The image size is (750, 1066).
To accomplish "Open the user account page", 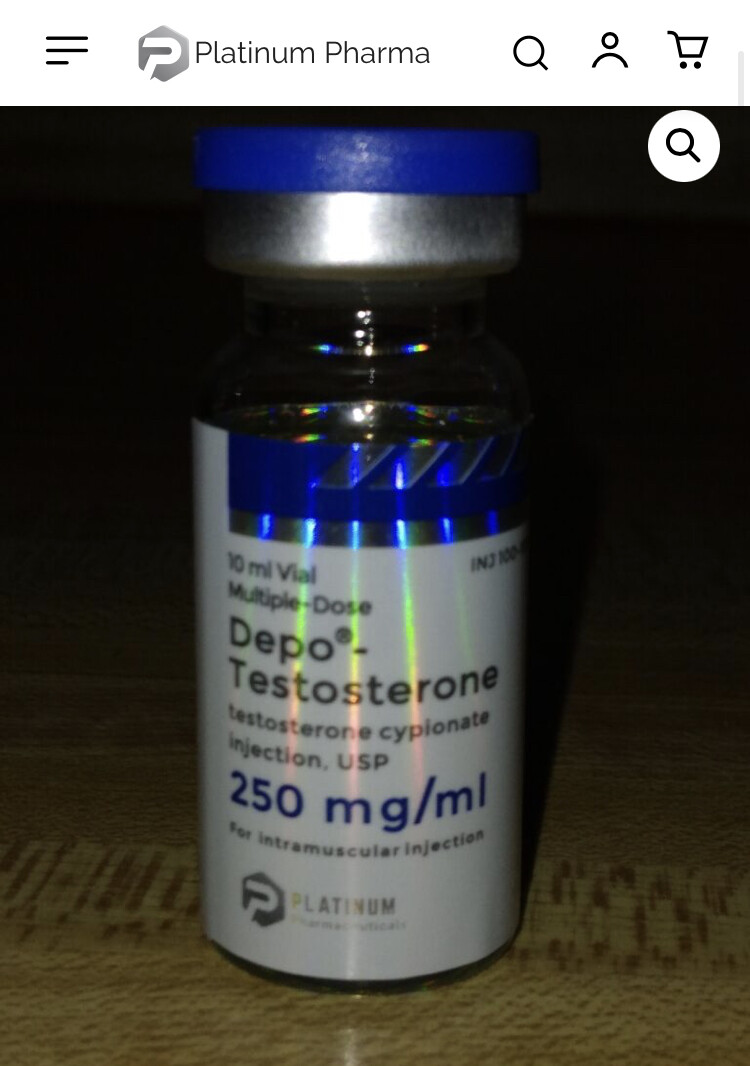I will point(609,51).
